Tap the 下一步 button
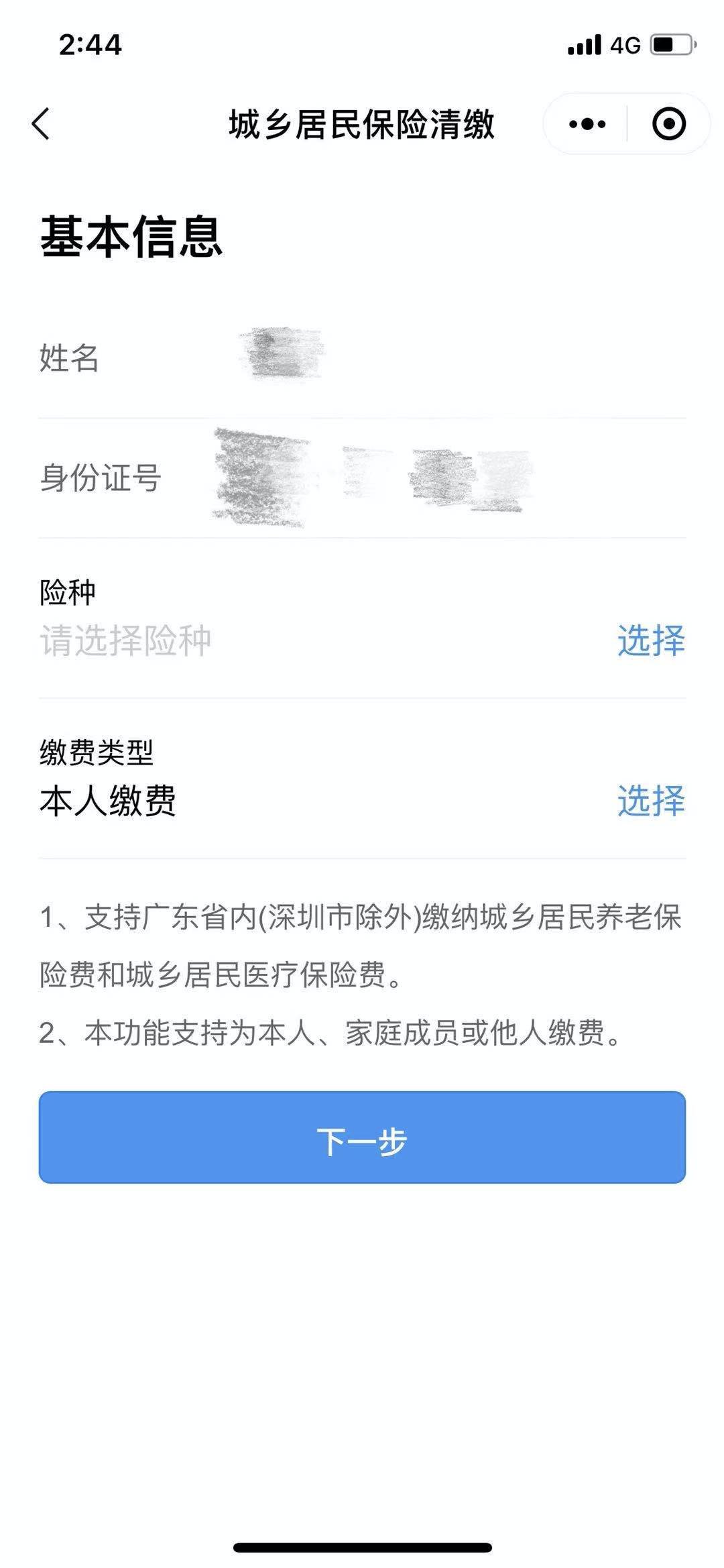 click(362, 1137)
